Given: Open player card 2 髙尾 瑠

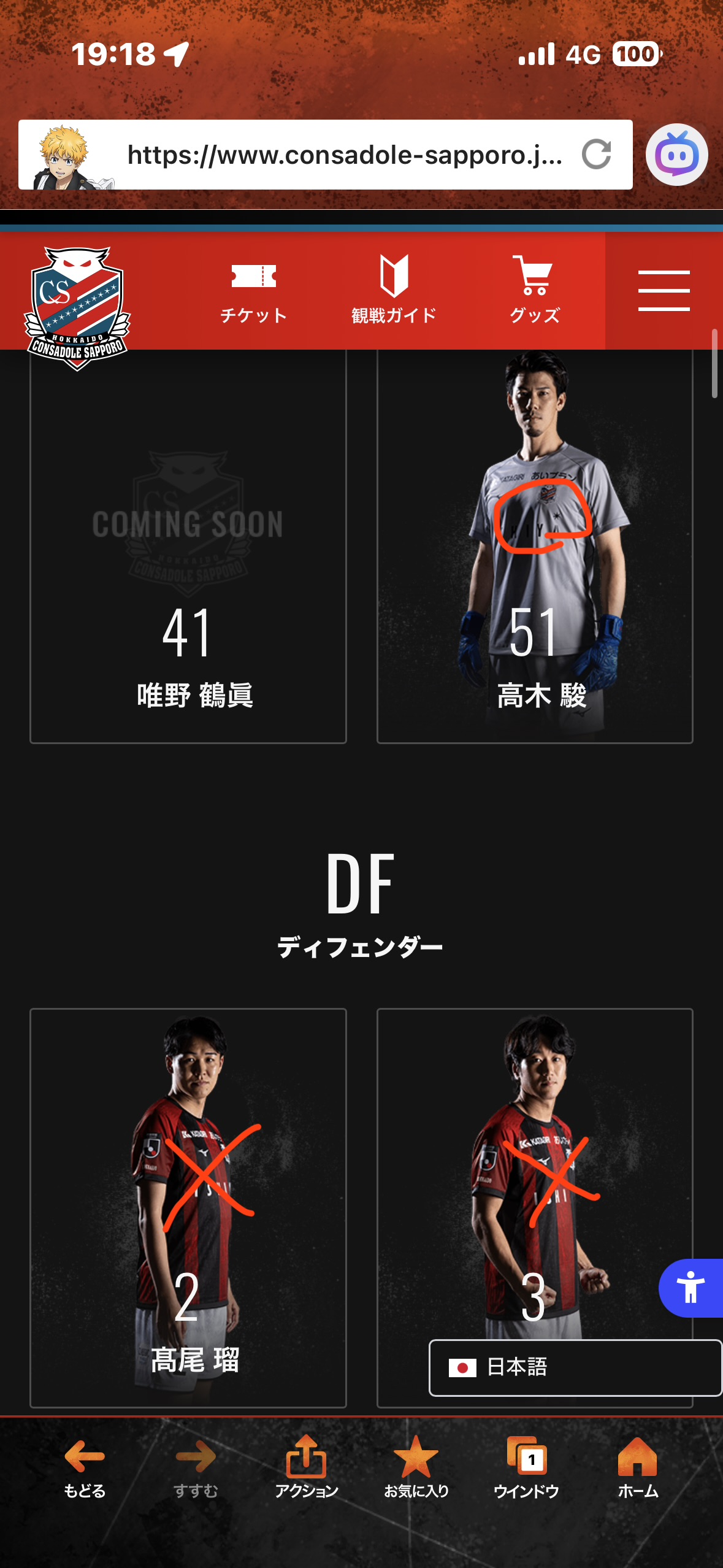Looking at the screenshot, I should coord(188,1207).
